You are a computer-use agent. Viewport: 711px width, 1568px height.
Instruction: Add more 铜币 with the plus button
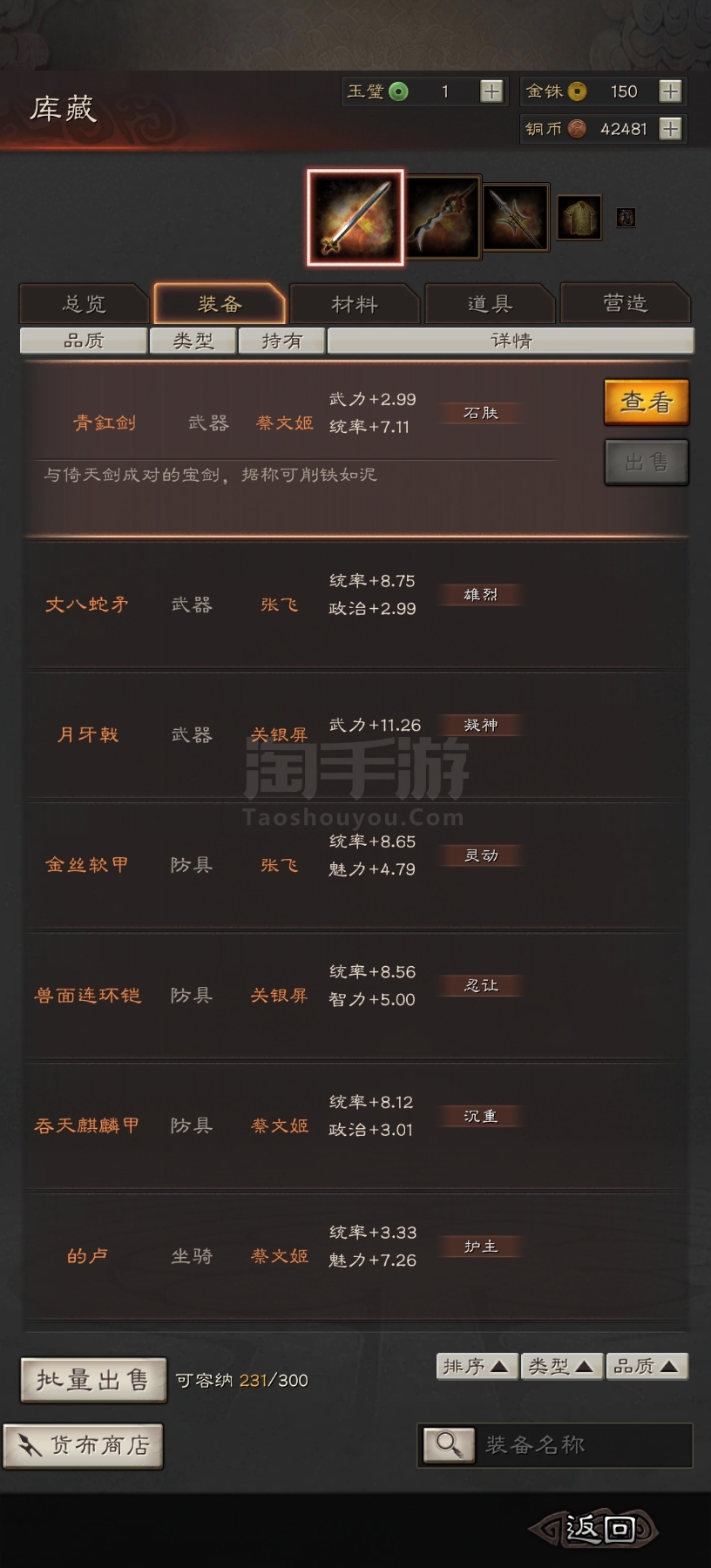670,129
